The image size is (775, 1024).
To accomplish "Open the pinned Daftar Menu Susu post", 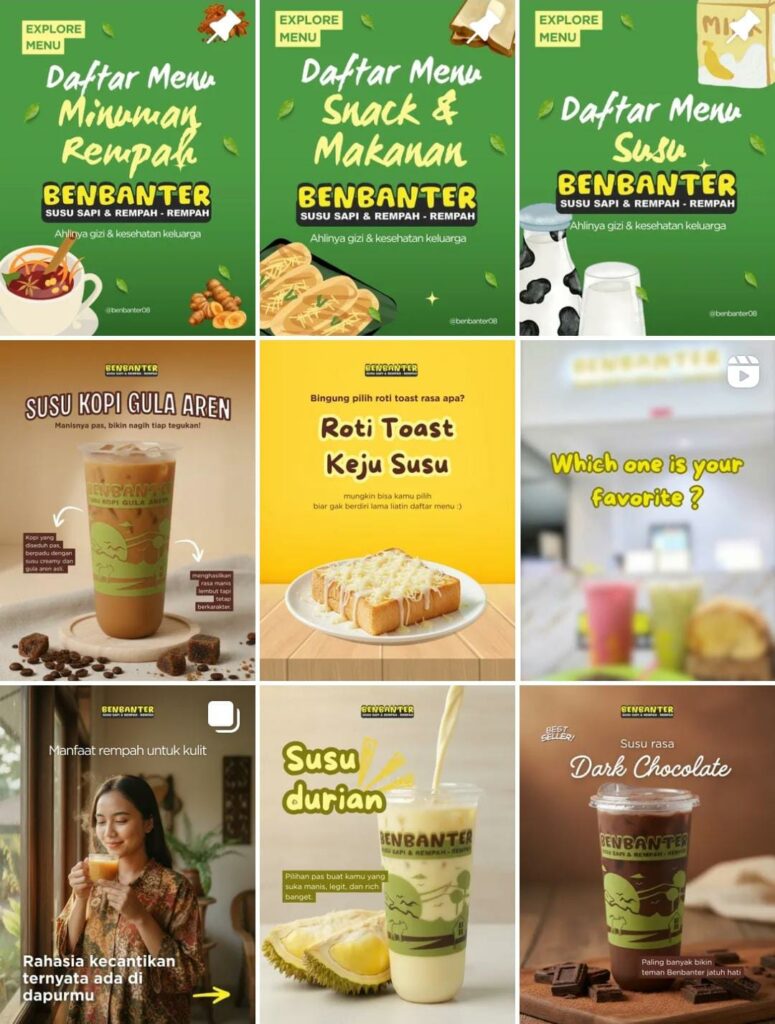I will pyautogui.click(x=646, y=167).
